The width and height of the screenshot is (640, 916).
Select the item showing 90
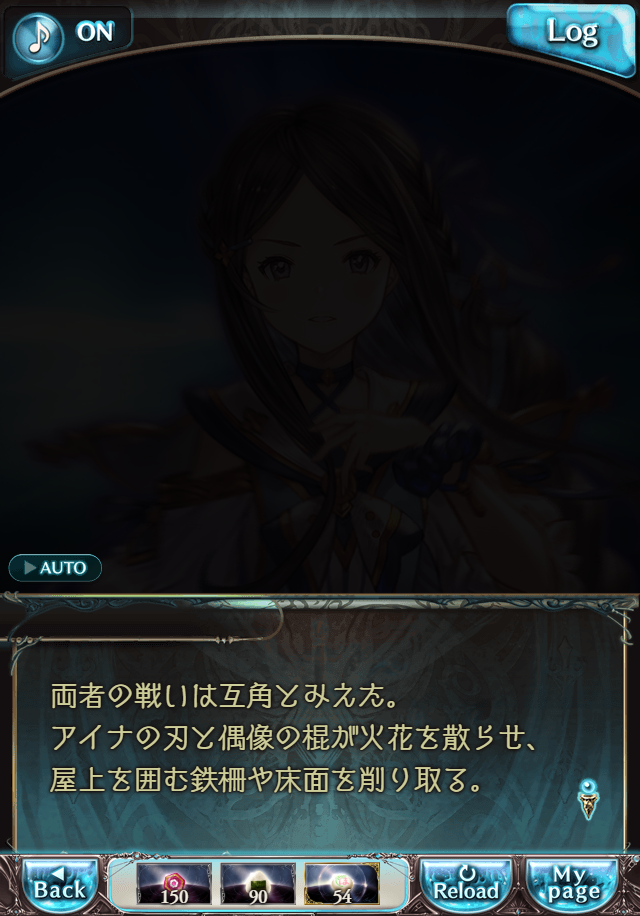coord(258,884)
